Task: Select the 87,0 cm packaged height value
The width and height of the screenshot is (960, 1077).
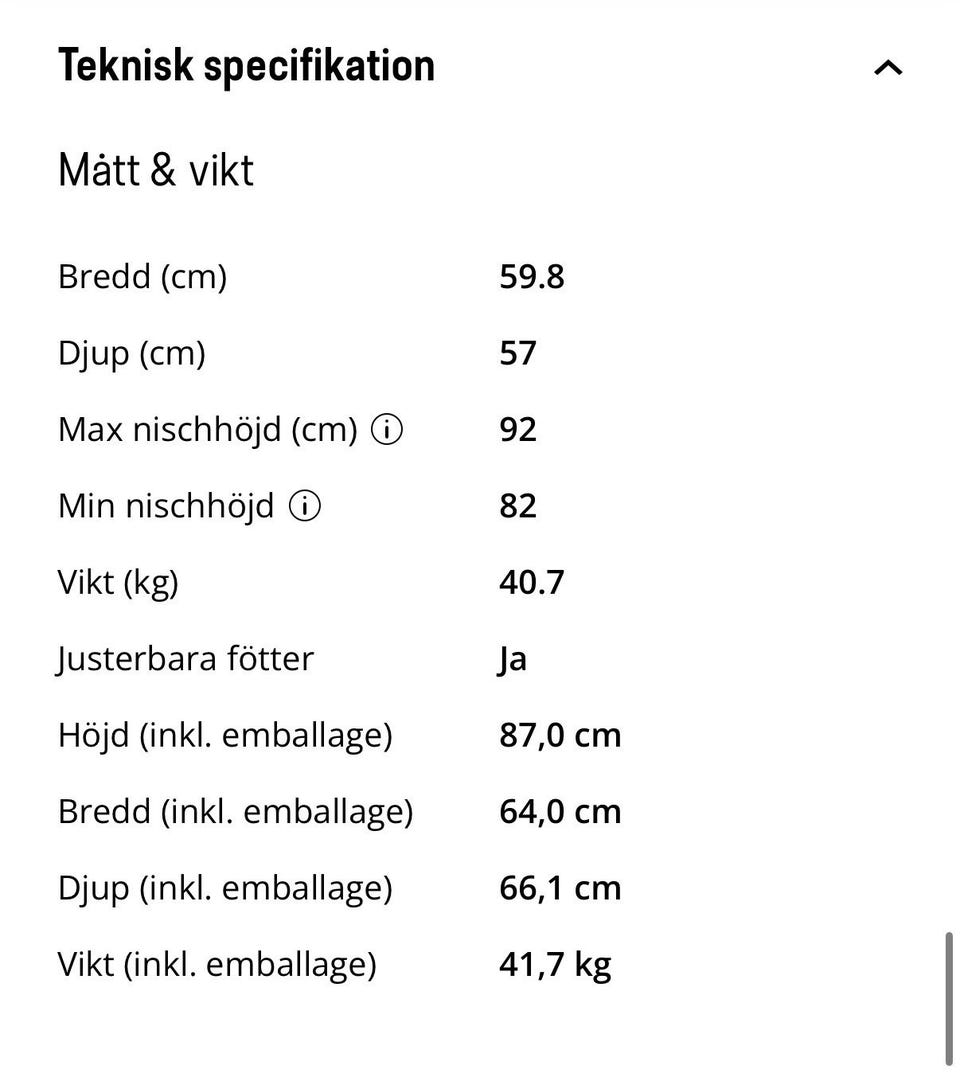Action: (560, 735)
